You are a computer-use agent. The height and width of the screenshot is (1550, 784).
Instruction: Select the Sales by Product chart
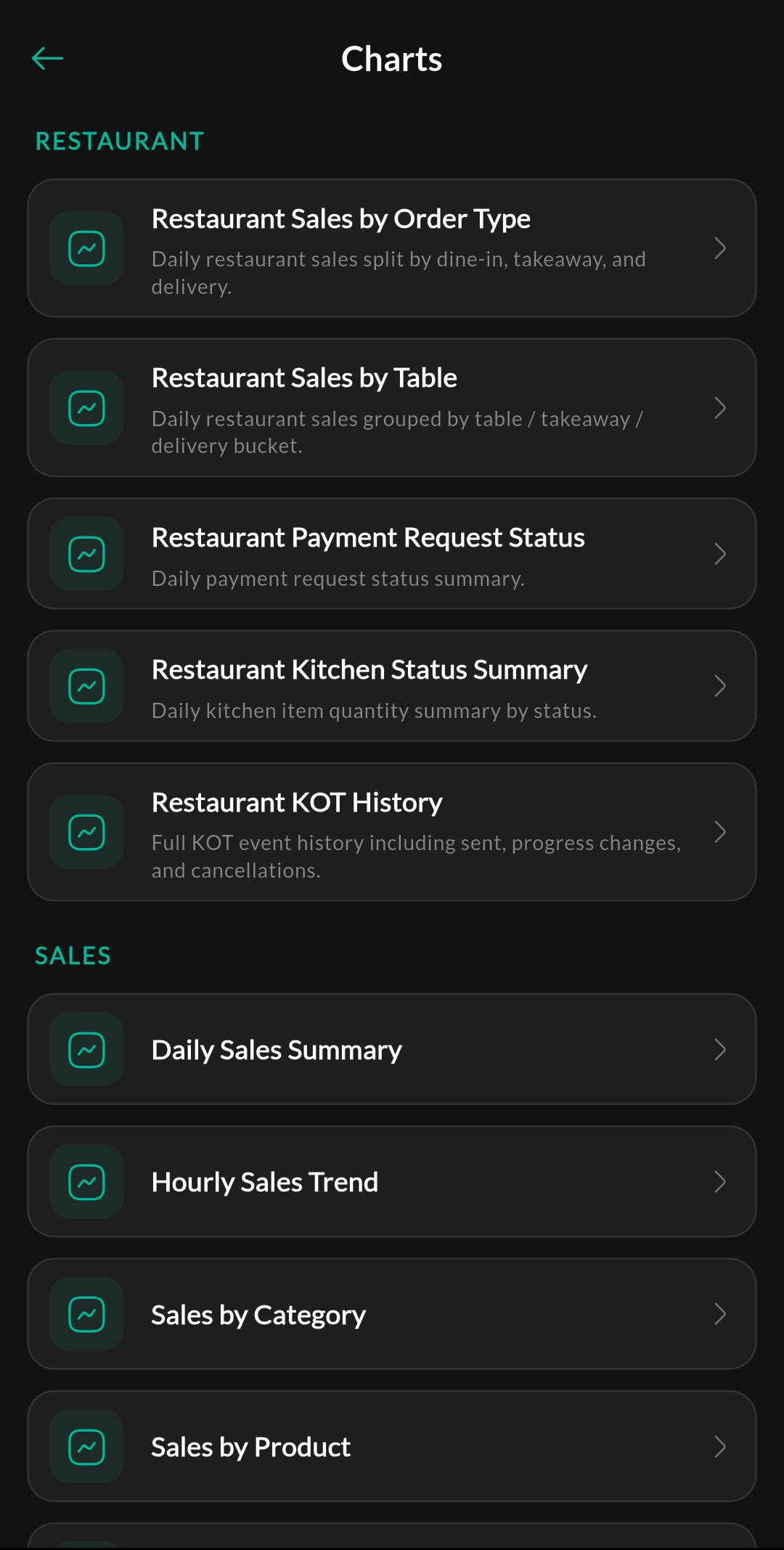pos(392,1446)
